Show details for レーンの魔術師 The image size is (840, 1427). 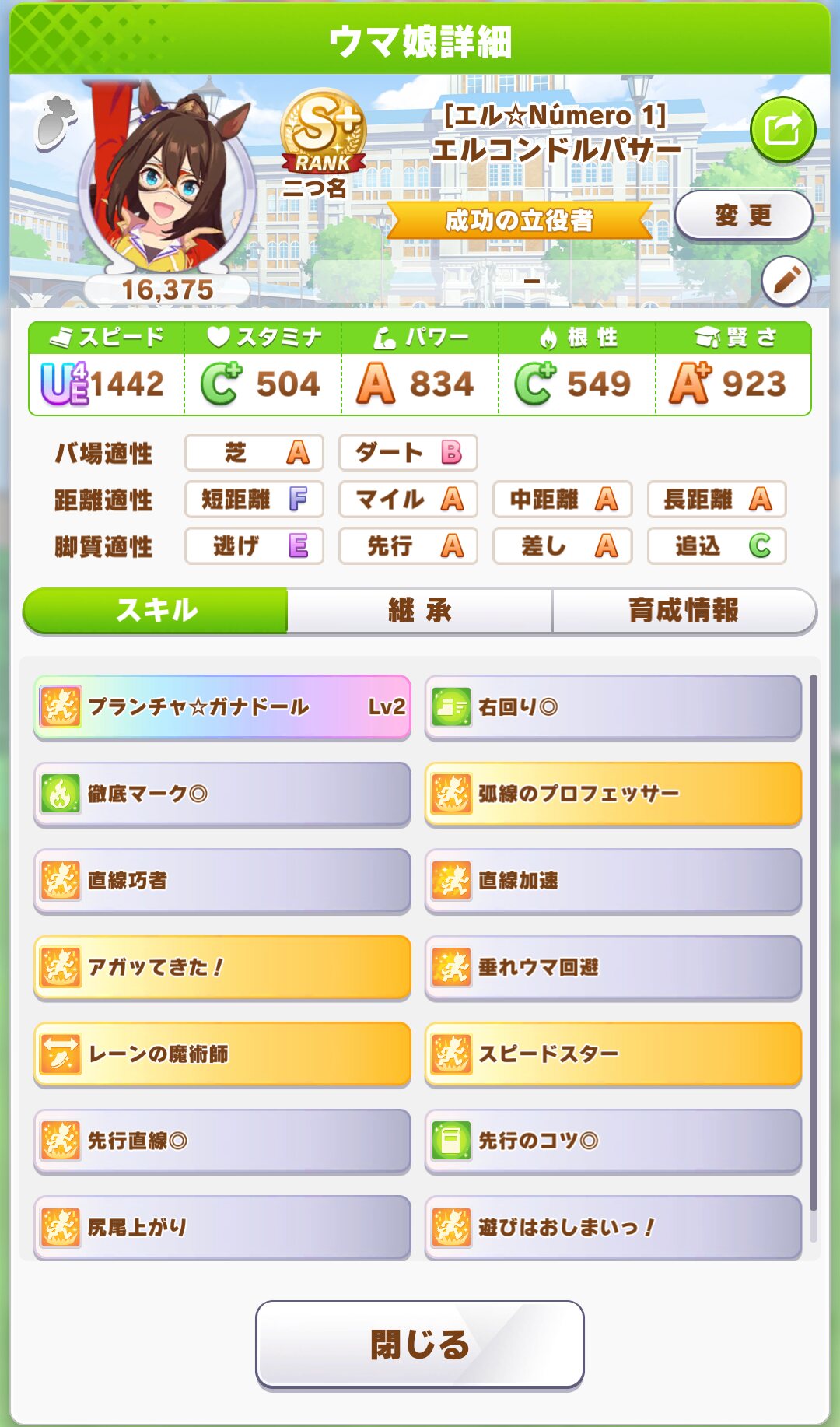222,1054
